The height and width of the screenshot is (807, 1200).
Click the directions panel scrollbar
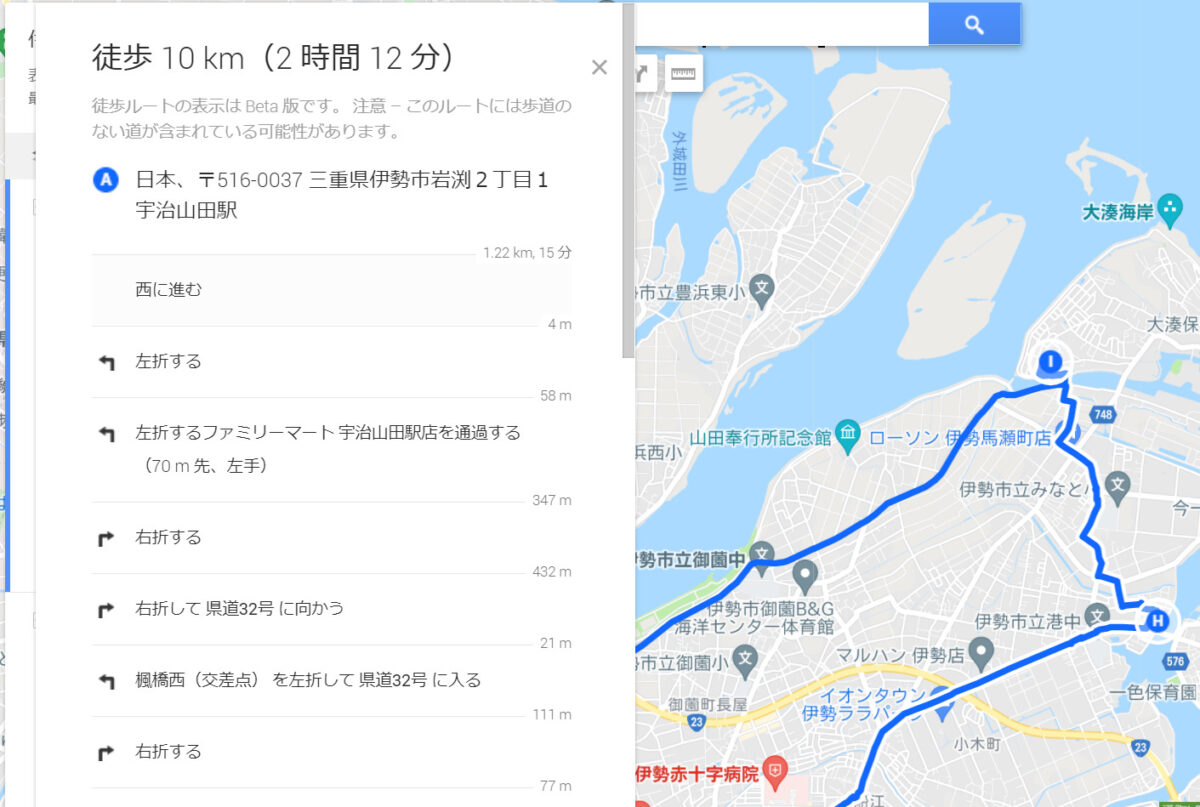pos(627,180)
